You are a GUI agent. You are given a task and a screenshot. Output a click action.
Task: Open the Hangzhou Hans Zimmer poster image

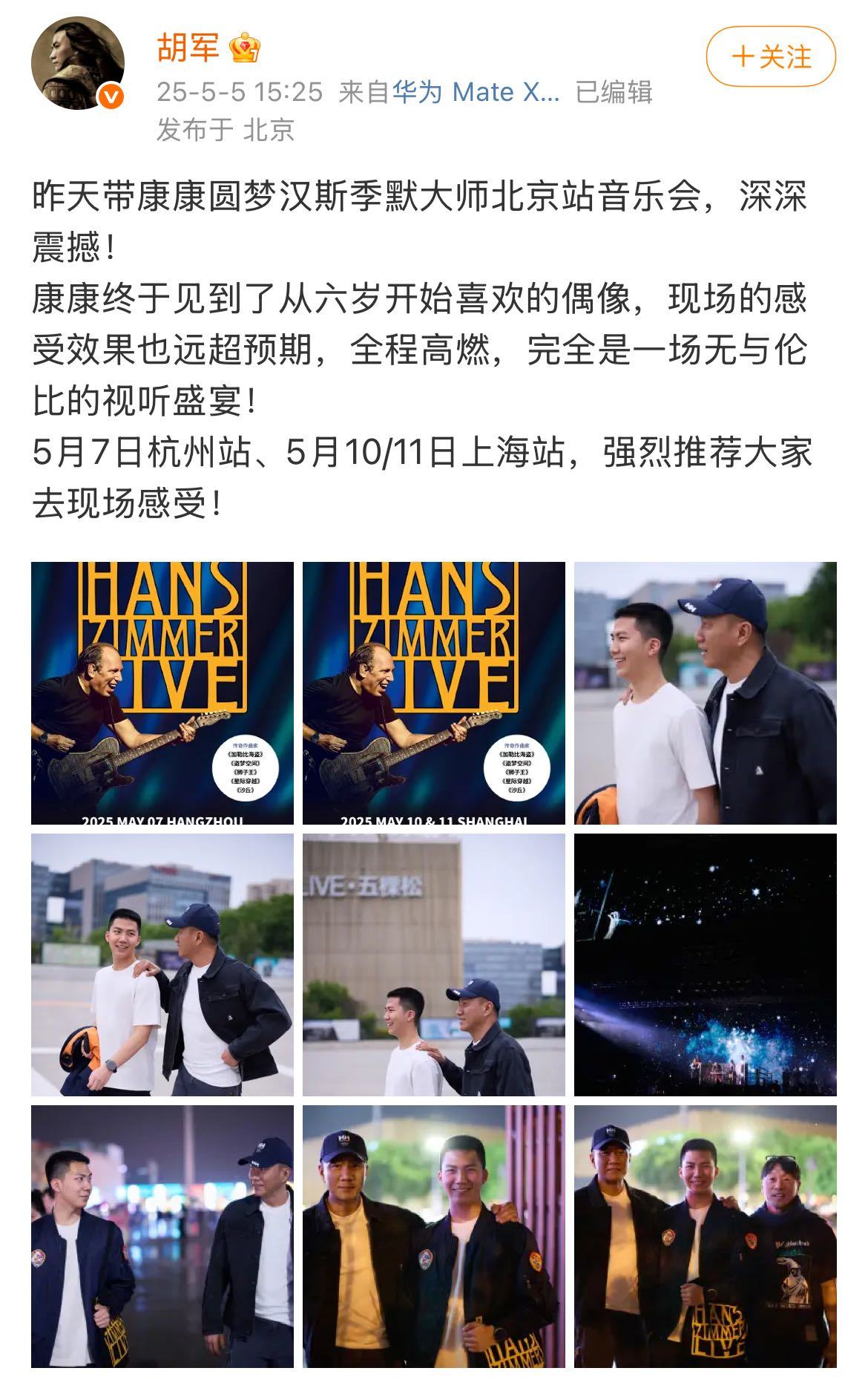coord(162,693)
